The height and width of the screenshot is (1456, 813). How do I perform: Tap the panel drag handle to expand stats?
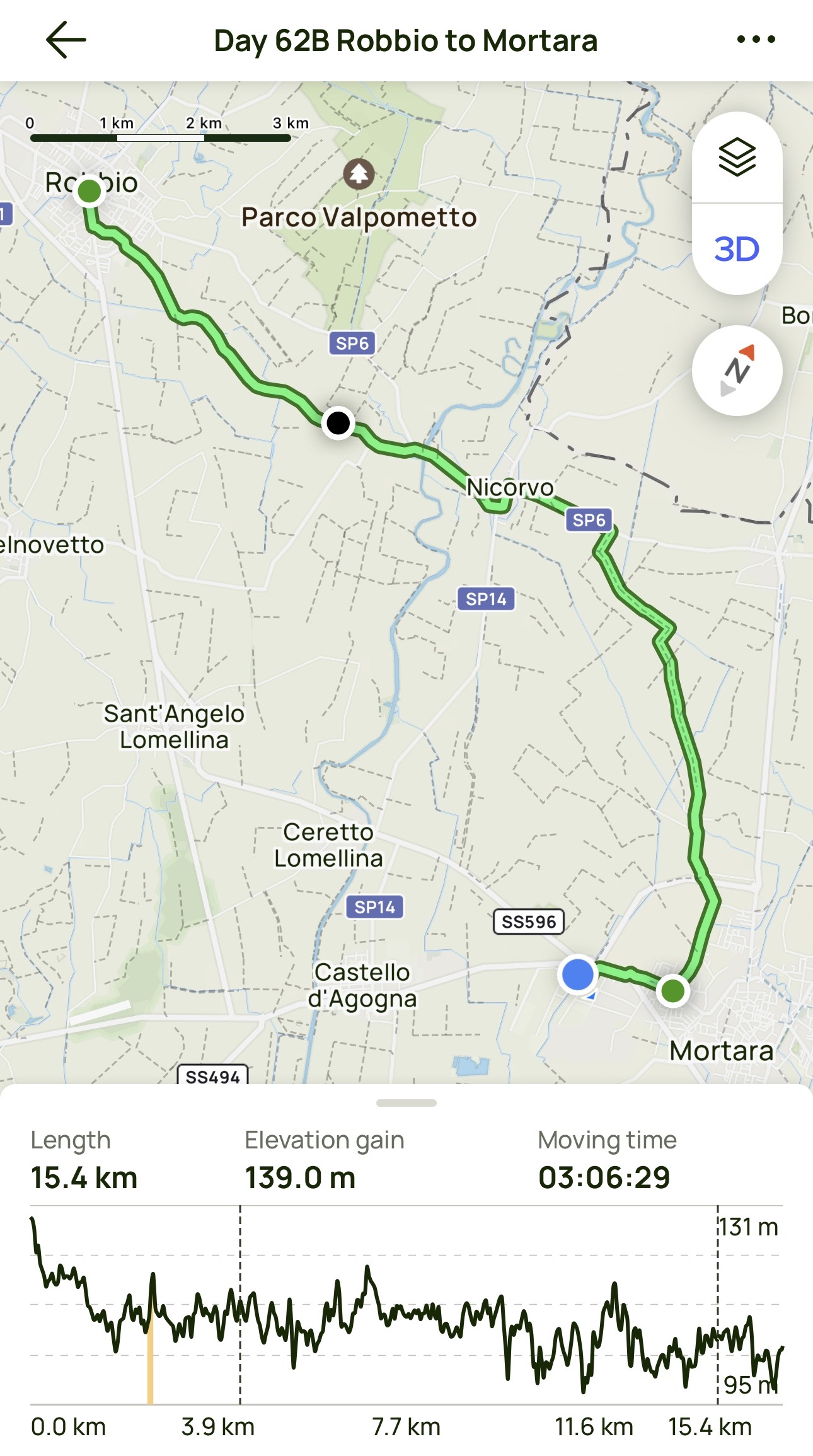tap(406, 1103)
